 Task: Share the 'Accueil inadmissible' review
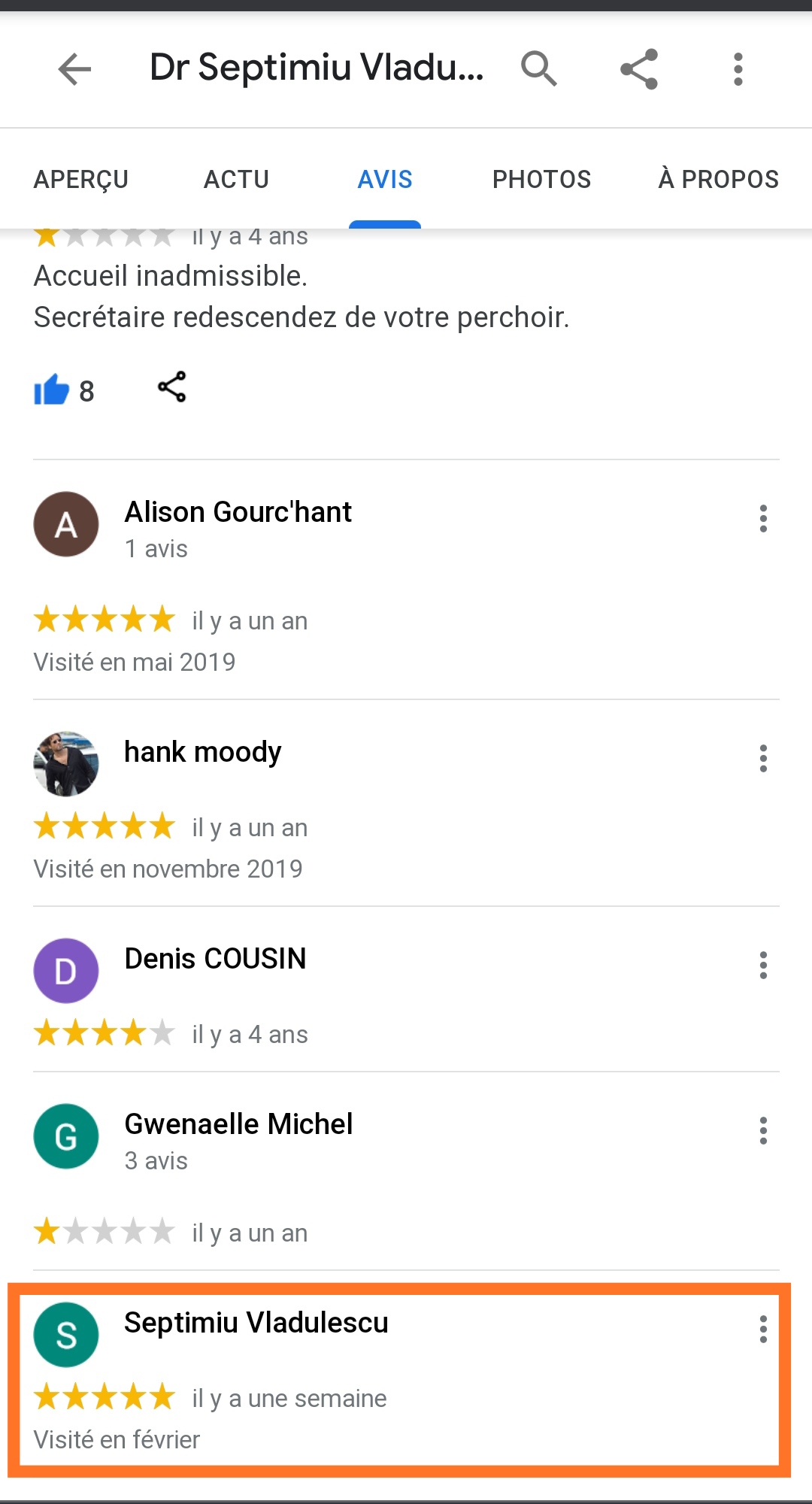coord(172,387)
